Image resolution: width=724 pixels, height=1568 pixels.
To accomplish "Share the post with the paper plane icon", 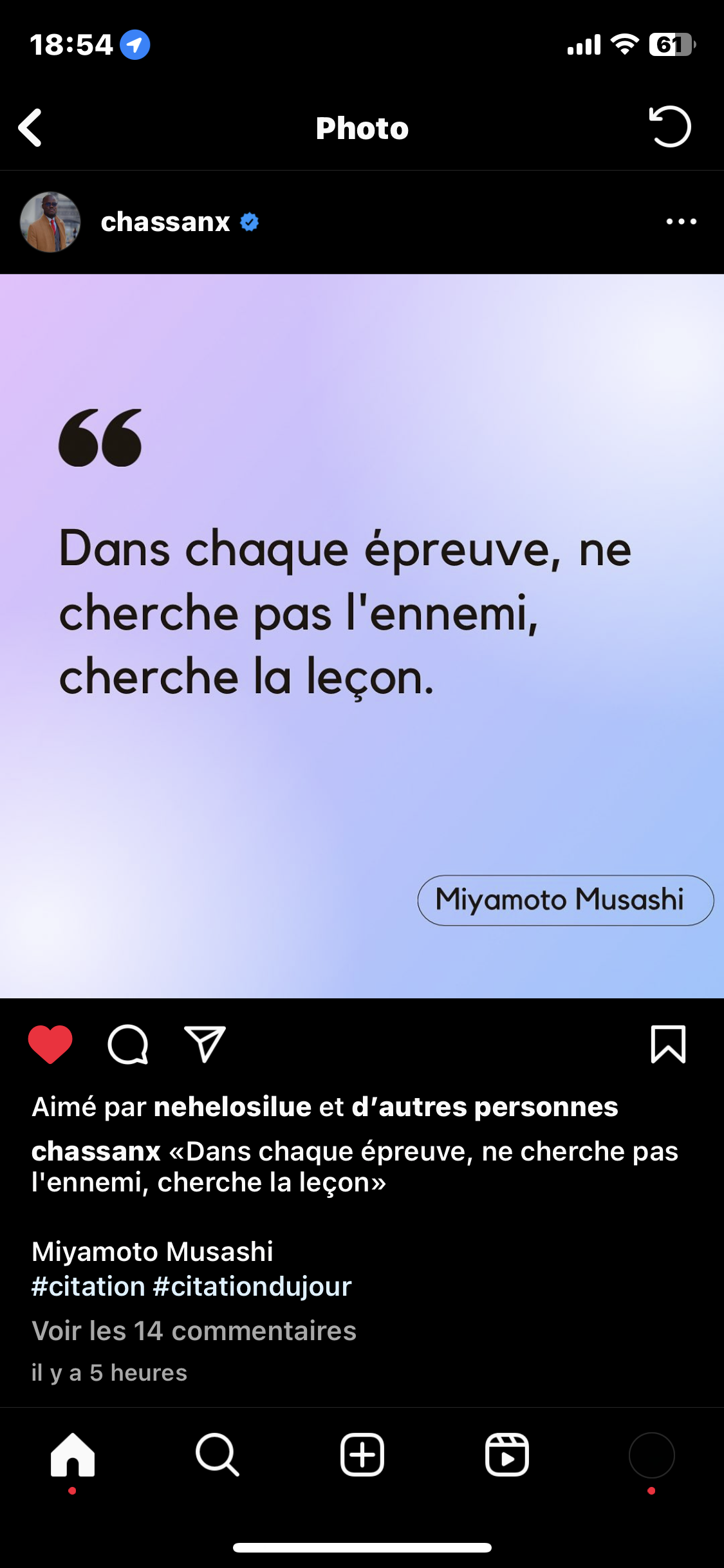I will (205, 1044).
